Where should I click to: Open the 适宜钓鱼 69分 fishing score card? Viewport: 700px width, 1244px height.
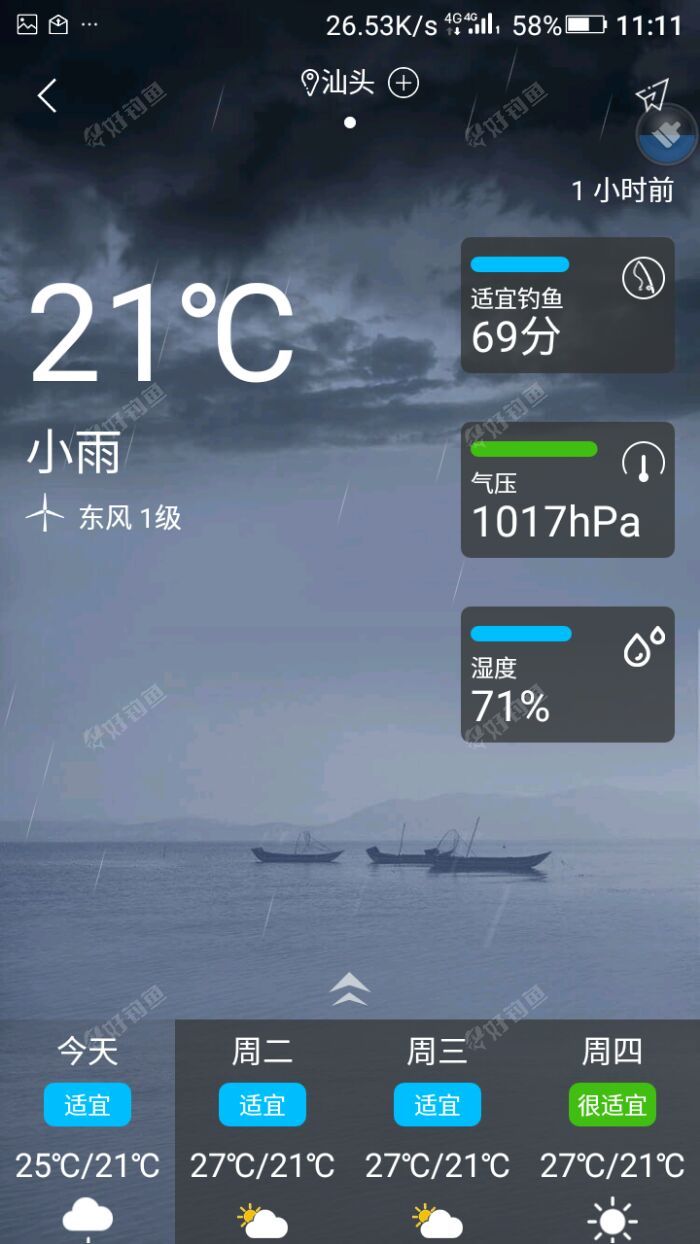[x=567, y=305]
